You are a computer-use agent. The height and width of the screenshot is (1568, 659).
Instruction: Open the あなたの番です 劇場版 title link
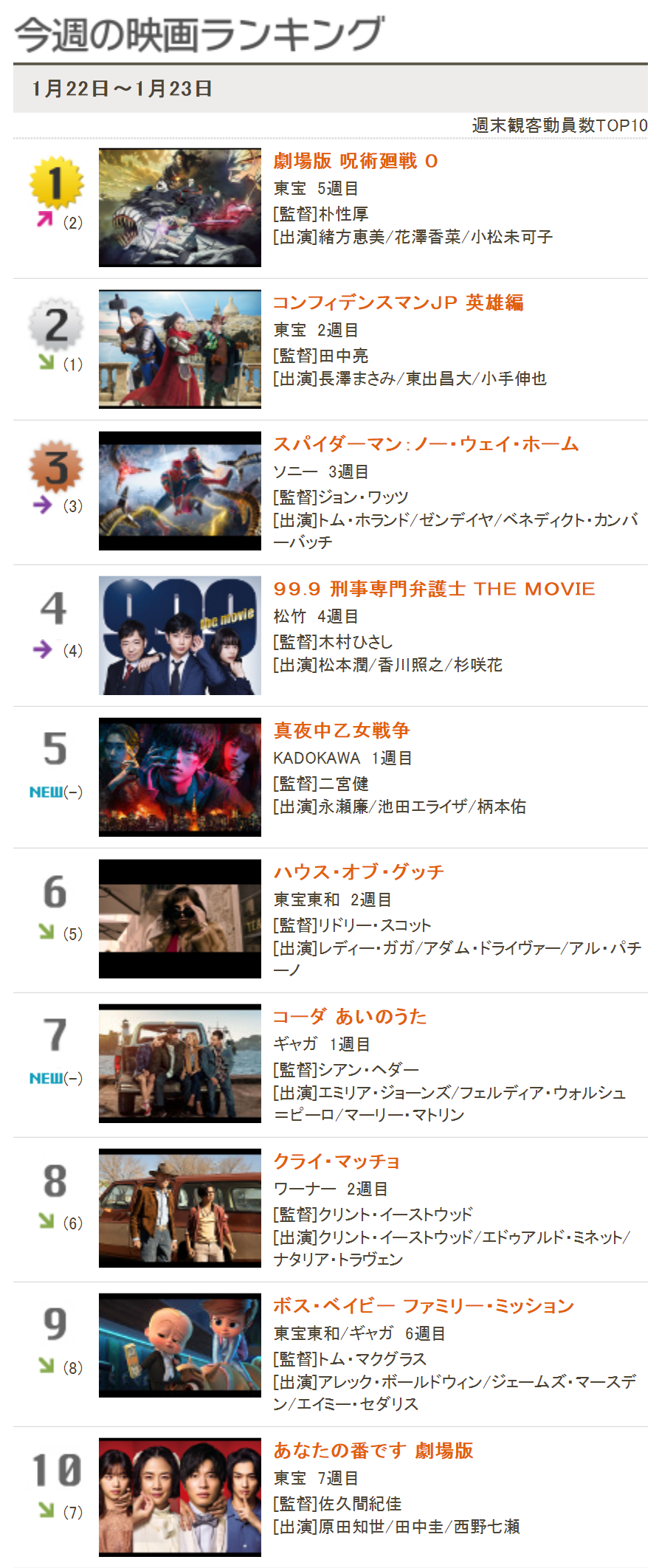373,1451
